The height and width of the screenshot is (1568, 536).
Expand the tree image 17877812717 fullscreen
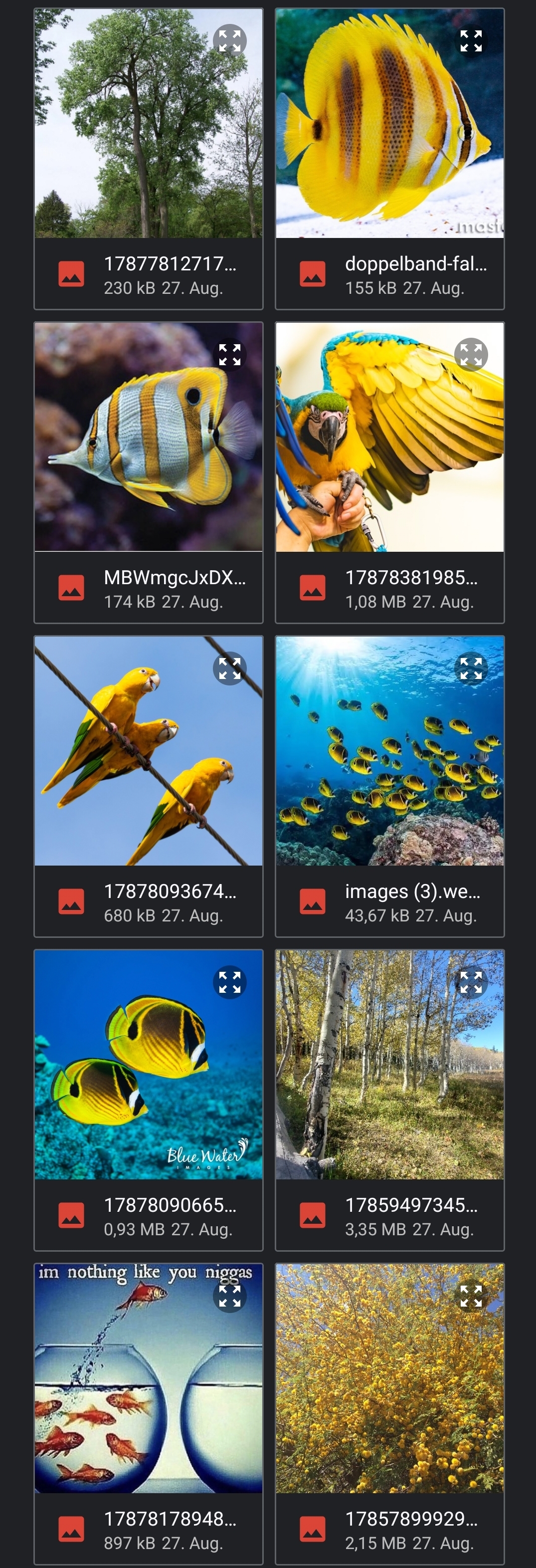230,41
